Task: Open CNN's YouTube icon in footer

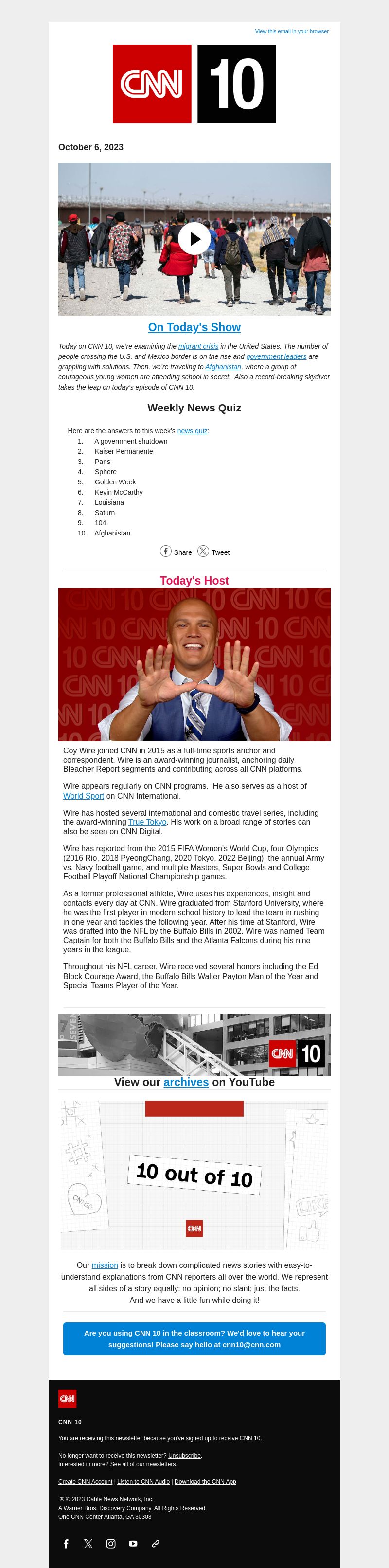Action: 133,1544
